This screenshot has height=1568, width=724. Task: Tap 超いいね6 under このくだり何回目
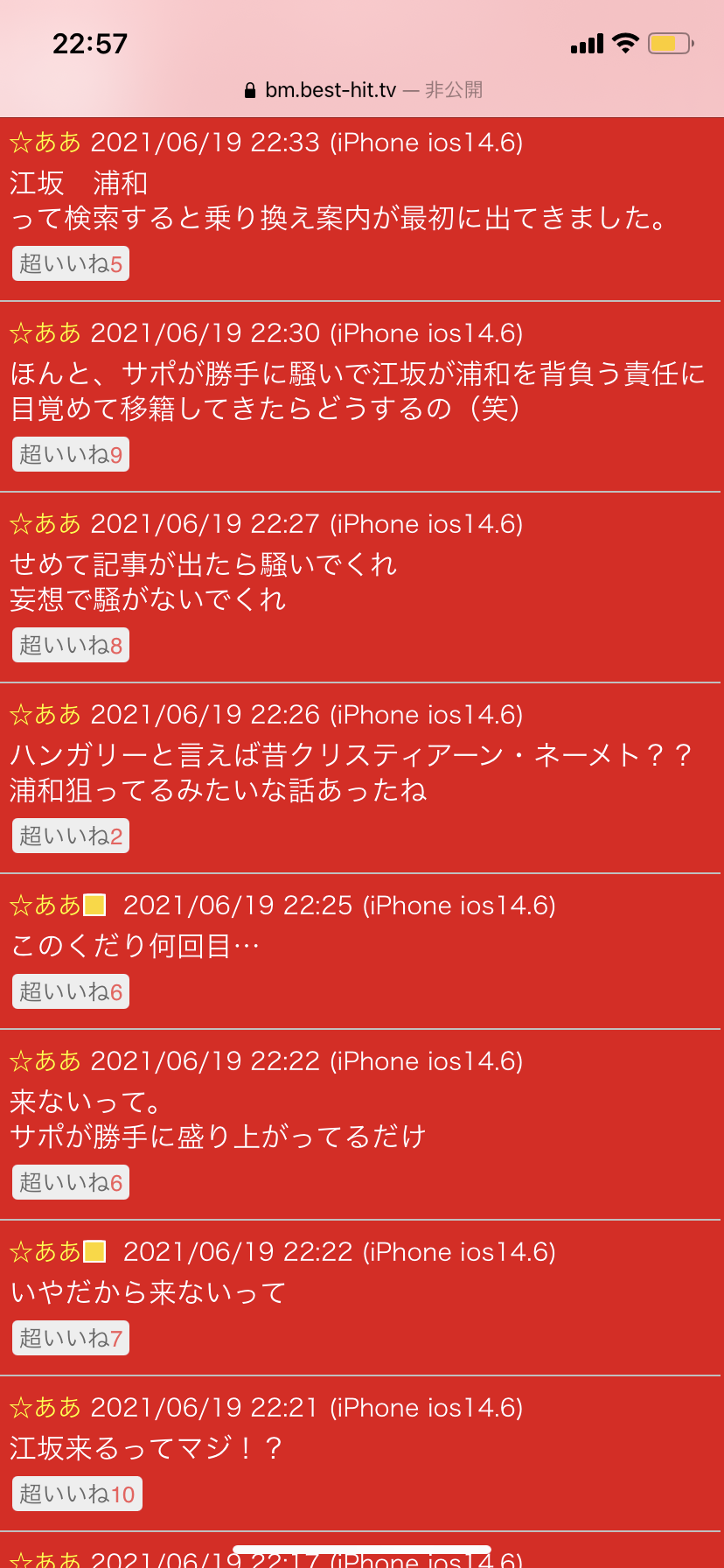[71, 991]
